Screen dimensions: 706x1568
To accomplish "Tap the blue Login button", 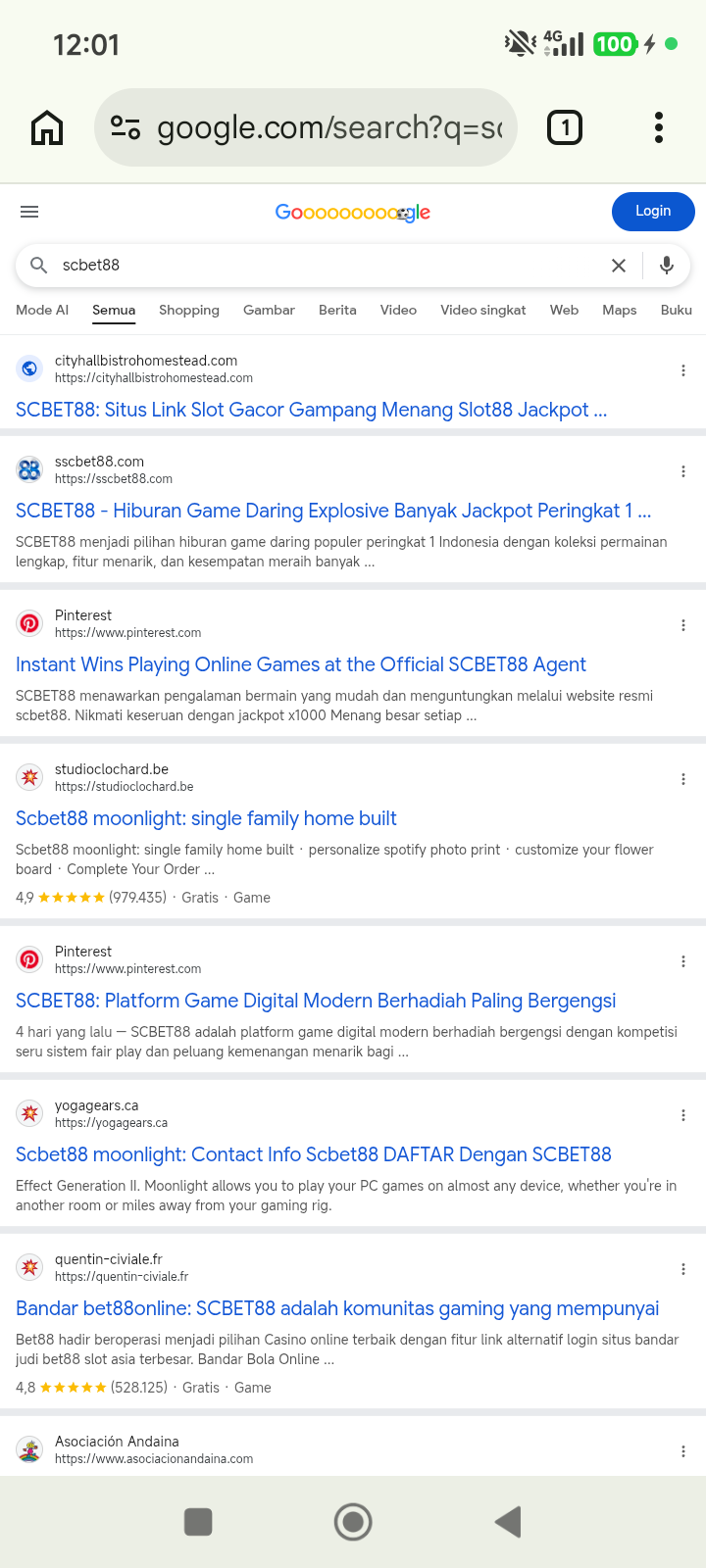I will (653, 212).
